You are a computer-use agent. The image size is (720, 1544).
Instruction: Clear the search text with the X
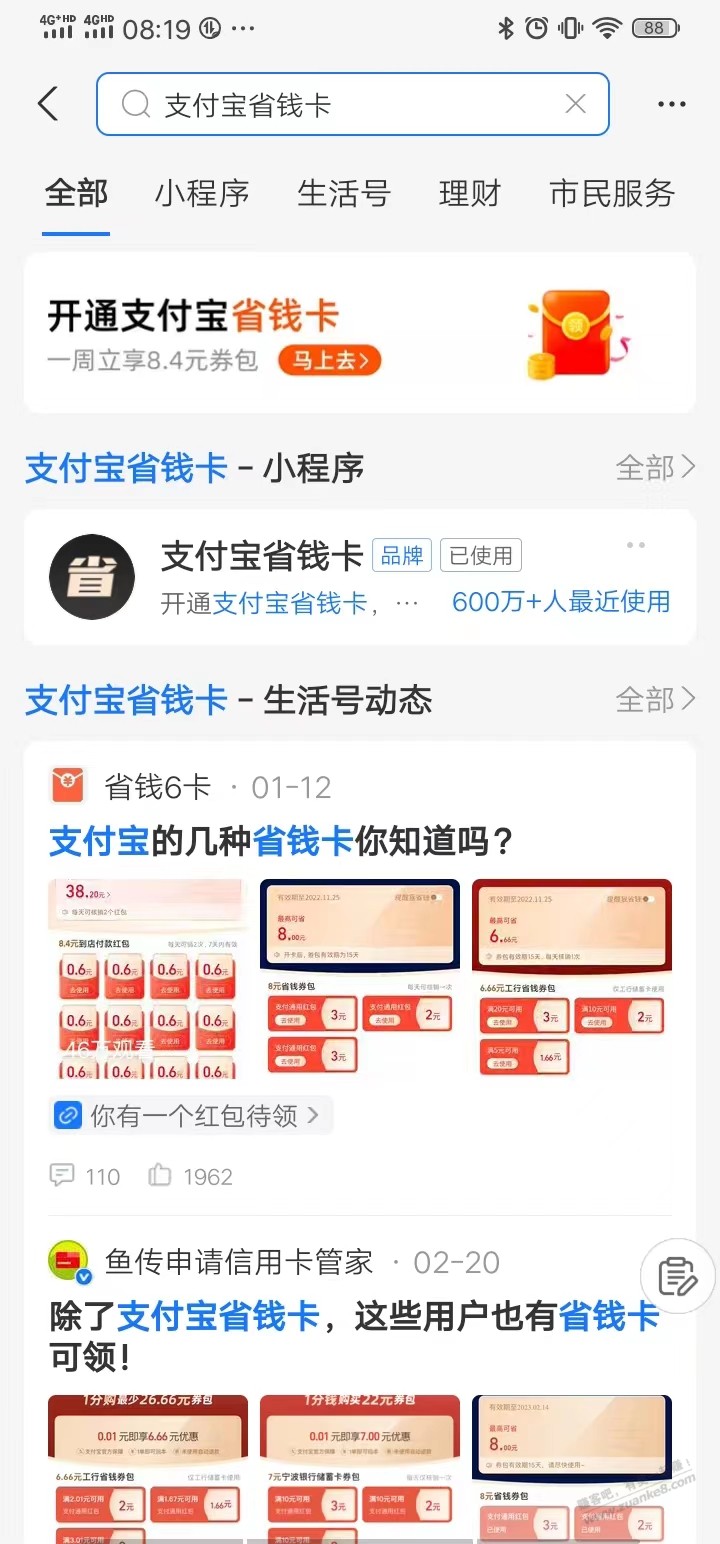point(575,104)
